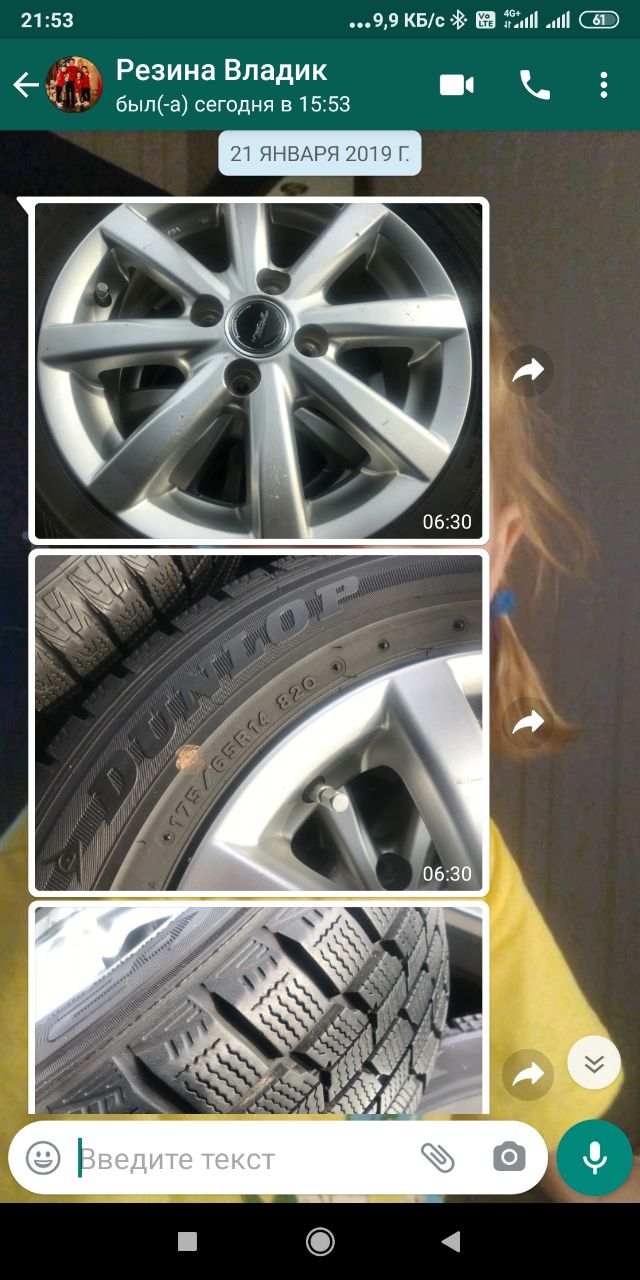
Task: Open the silver alloy wheel photo
Action: click(x=259, y=371)
